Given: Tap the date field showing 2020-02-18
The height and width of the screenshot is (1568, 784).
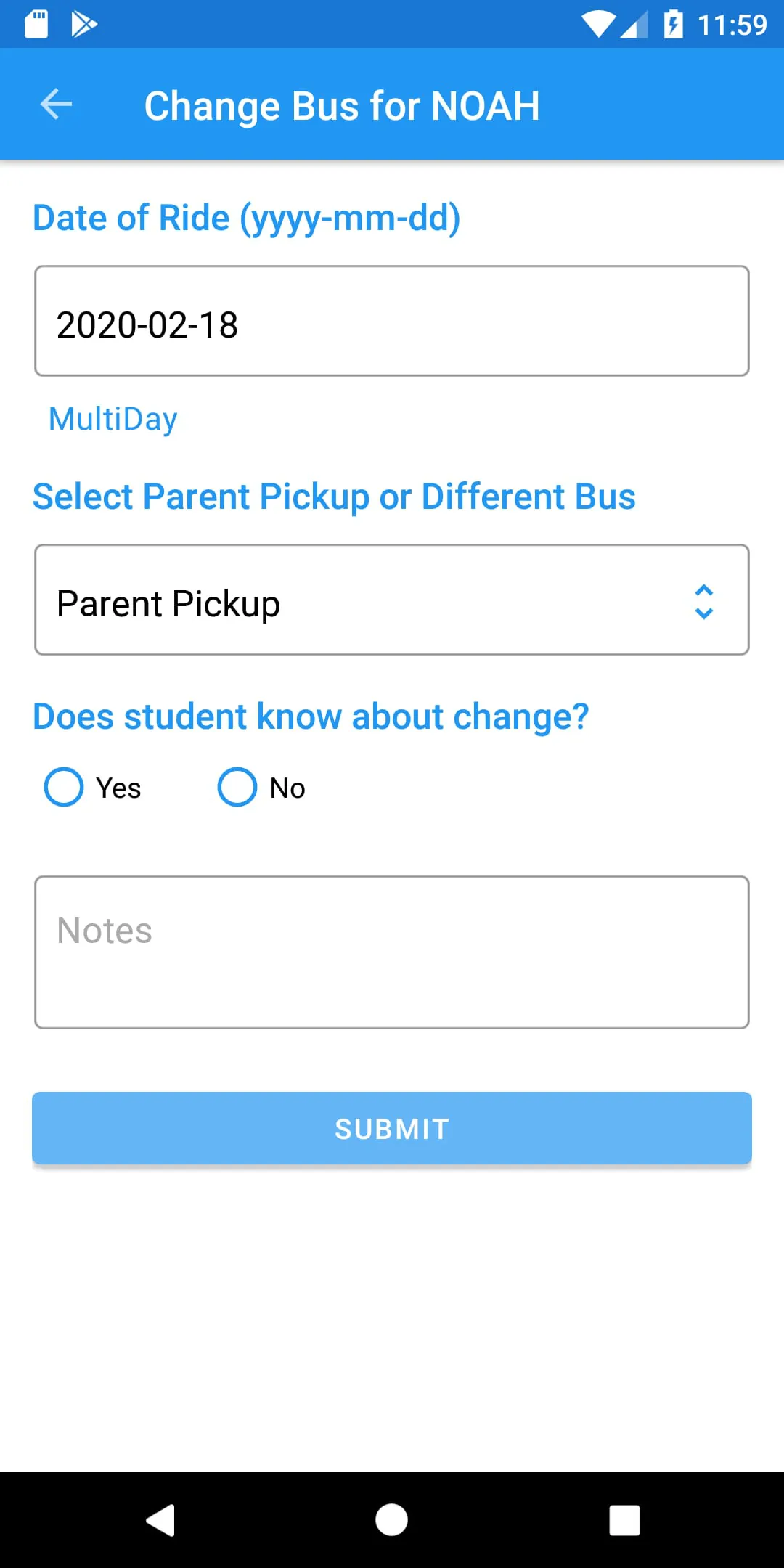Looking at the screenshot, I should pyautogui.click(x=392, y=319).
